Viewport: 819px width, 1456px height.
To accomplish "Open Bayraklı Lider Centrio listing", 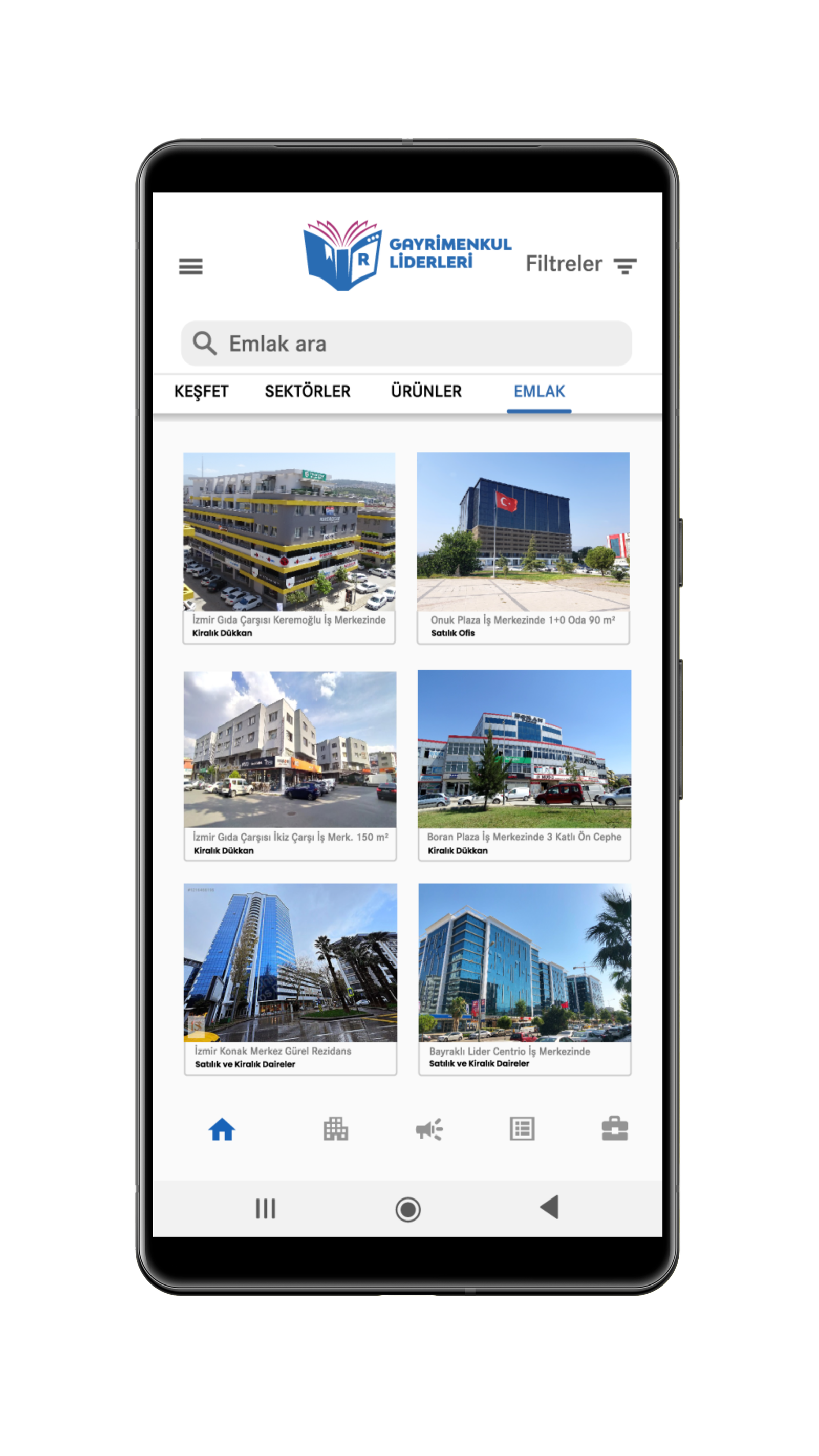I will click(x=525, y=978).
